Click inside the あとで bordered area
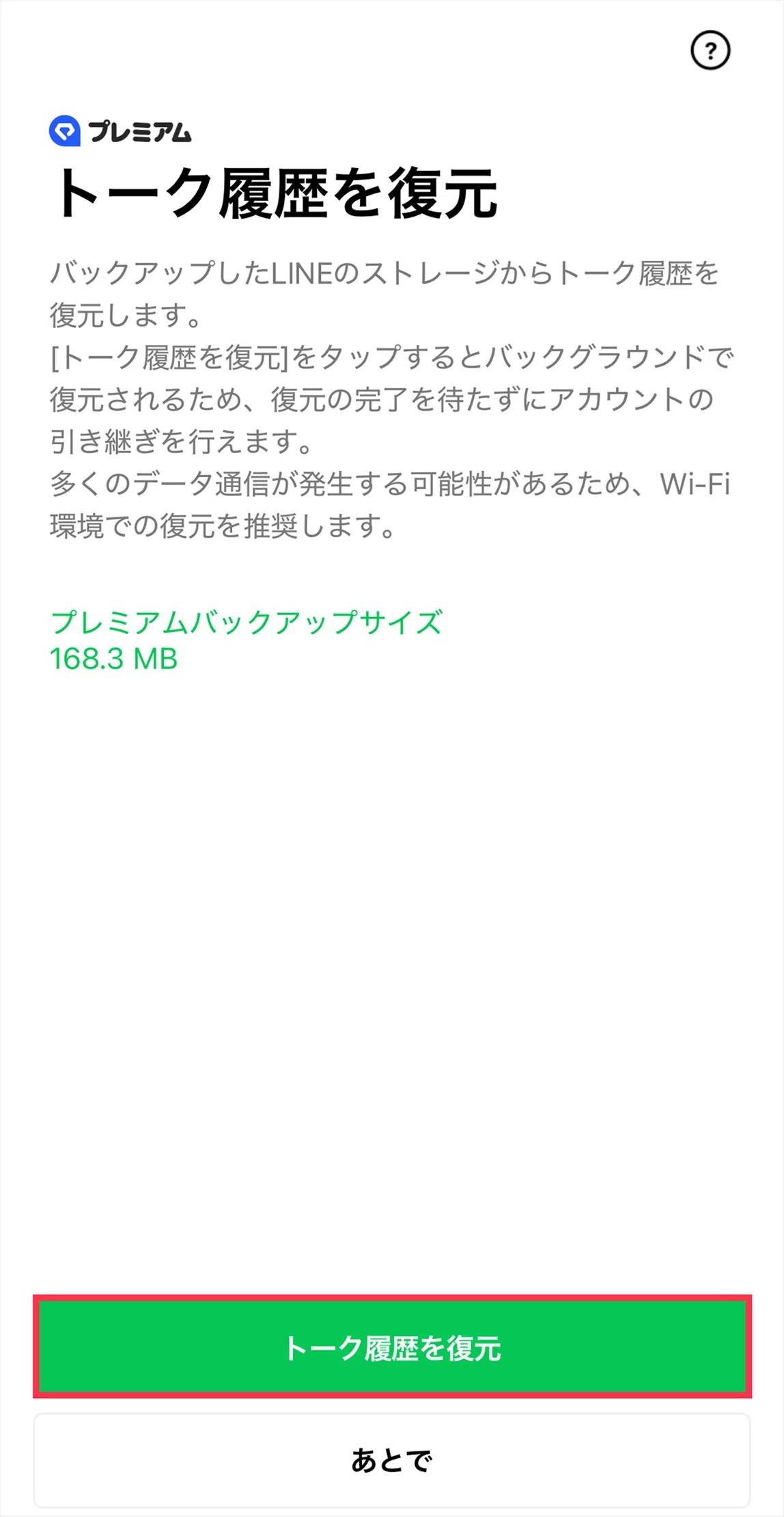Screen dimensions: 784x1517 coord(392,1459)
